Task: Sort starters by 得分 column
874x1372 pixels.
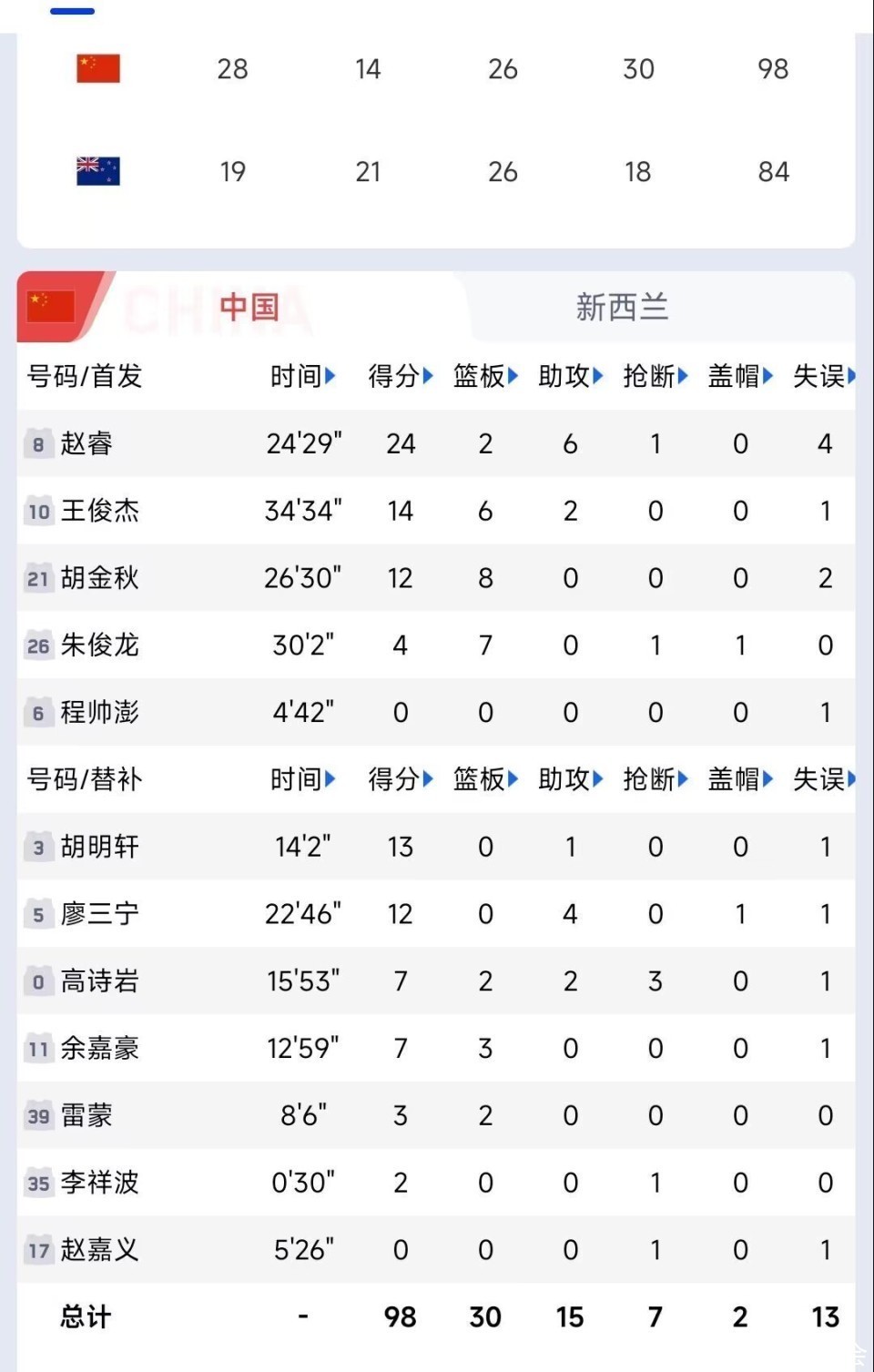Action: [x=400, y=376]
